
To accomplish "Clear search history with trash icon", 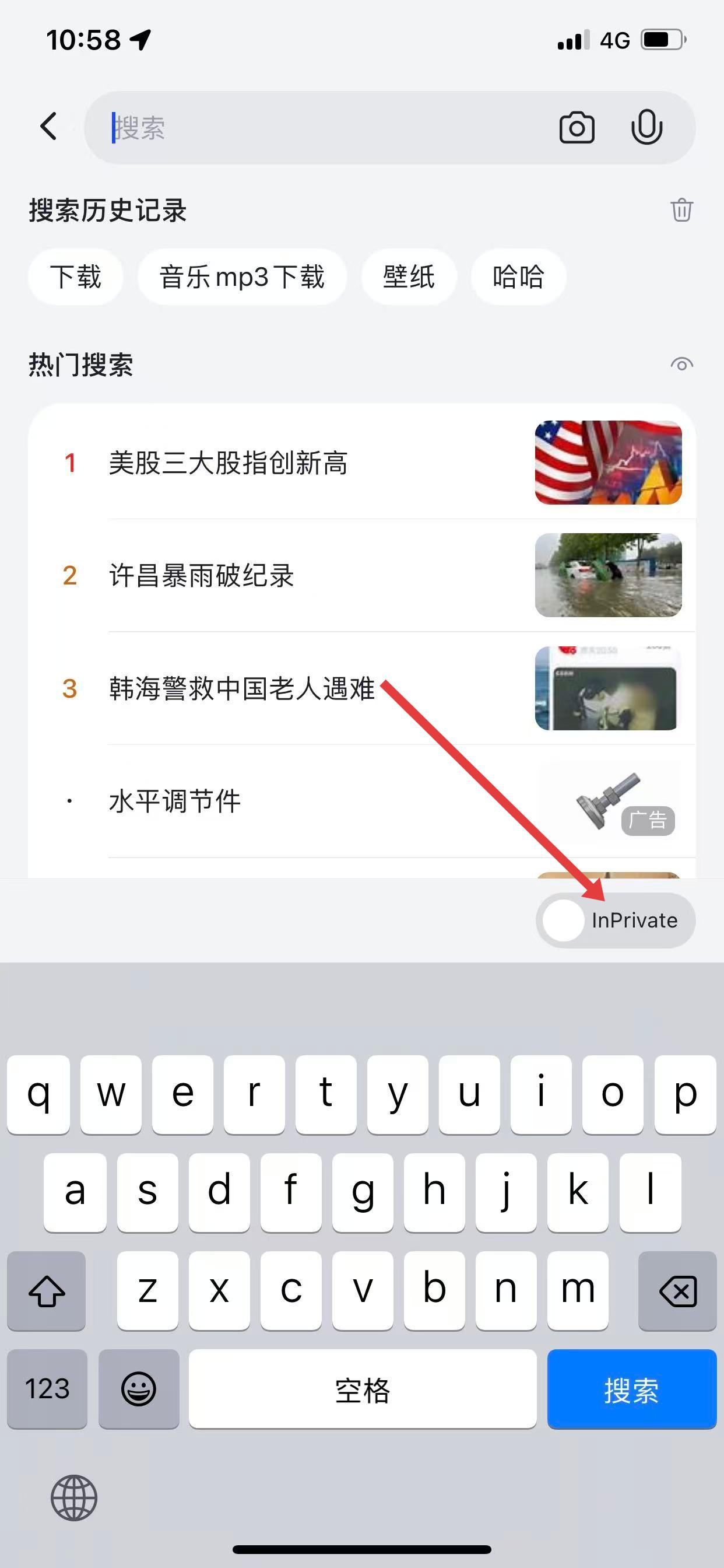I will click(681, 210).
